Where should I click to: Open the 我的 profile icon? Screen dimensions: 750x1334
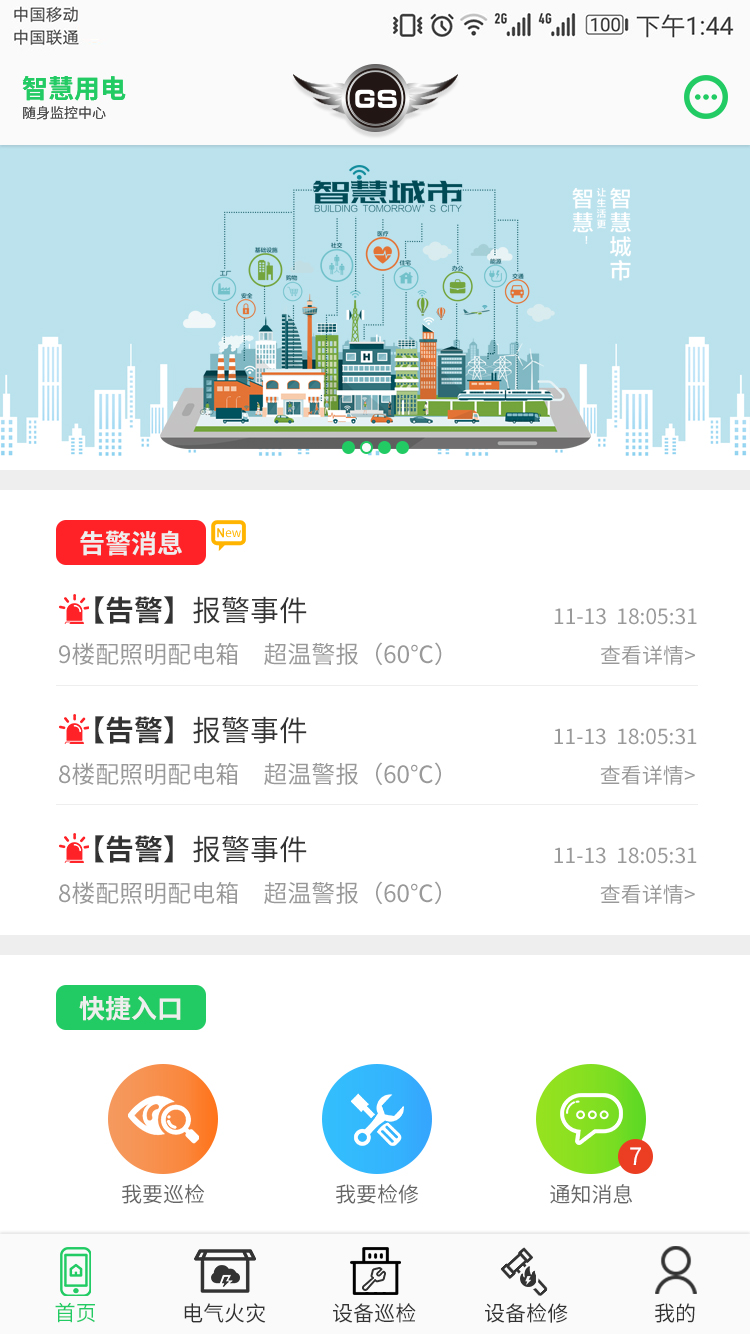675,1281
